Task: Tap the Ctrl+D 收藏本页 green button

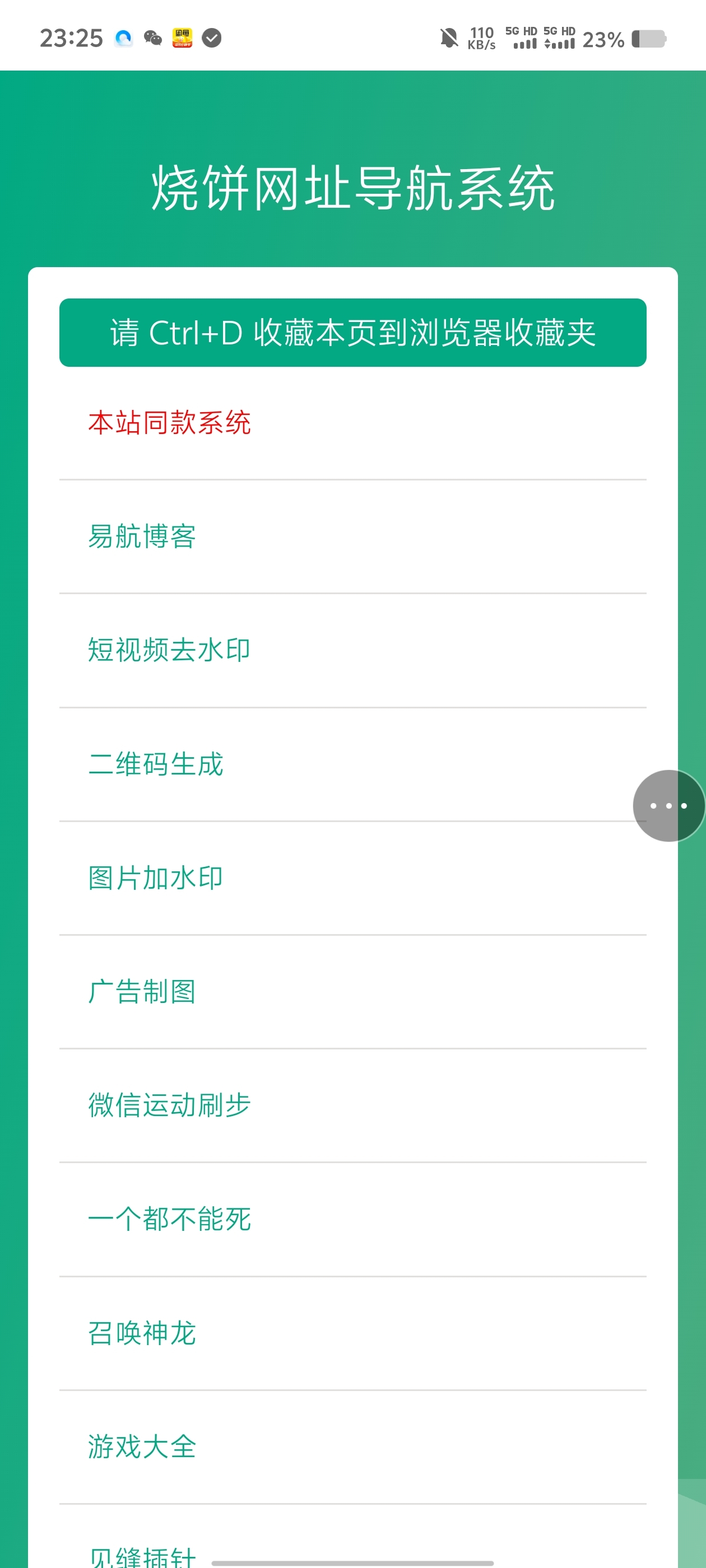Action: [x=352, y=332]
